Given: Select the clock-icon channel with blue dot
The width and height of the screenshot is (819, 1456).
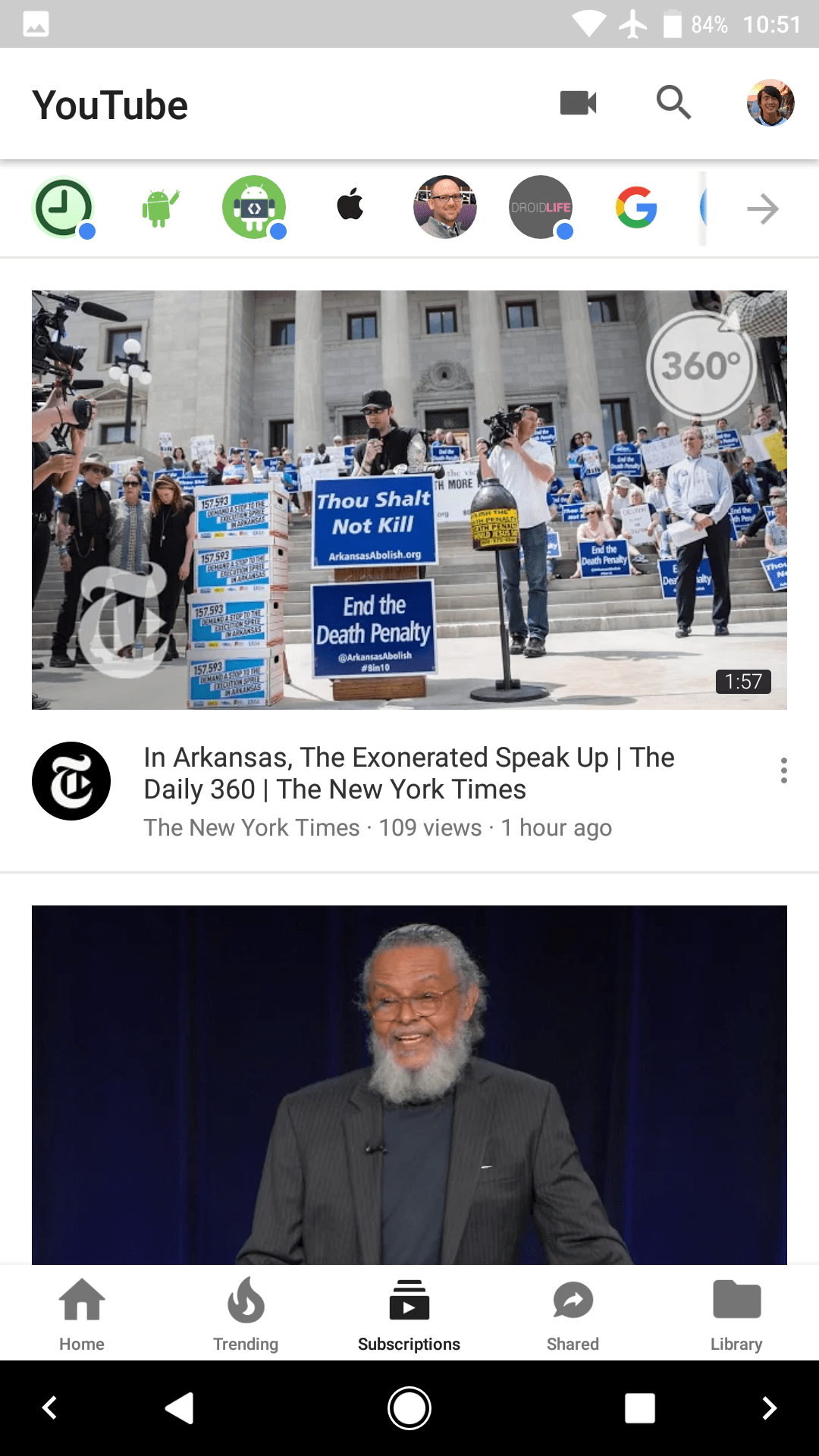Looking at the screenshot, I should click(x=64, y=207).
